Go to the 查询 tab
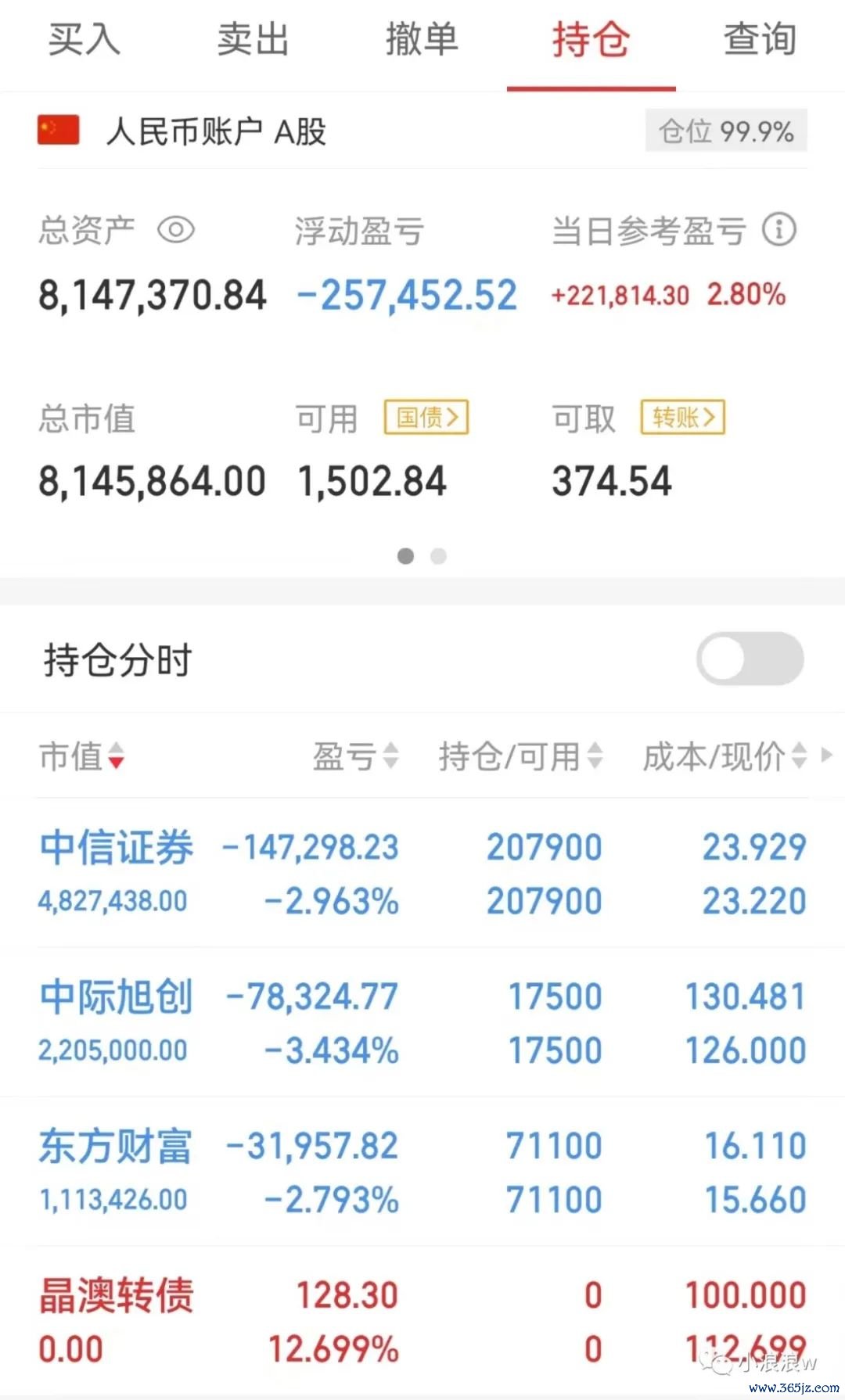Screen dimensions: 845x1400 pos(760,39)
